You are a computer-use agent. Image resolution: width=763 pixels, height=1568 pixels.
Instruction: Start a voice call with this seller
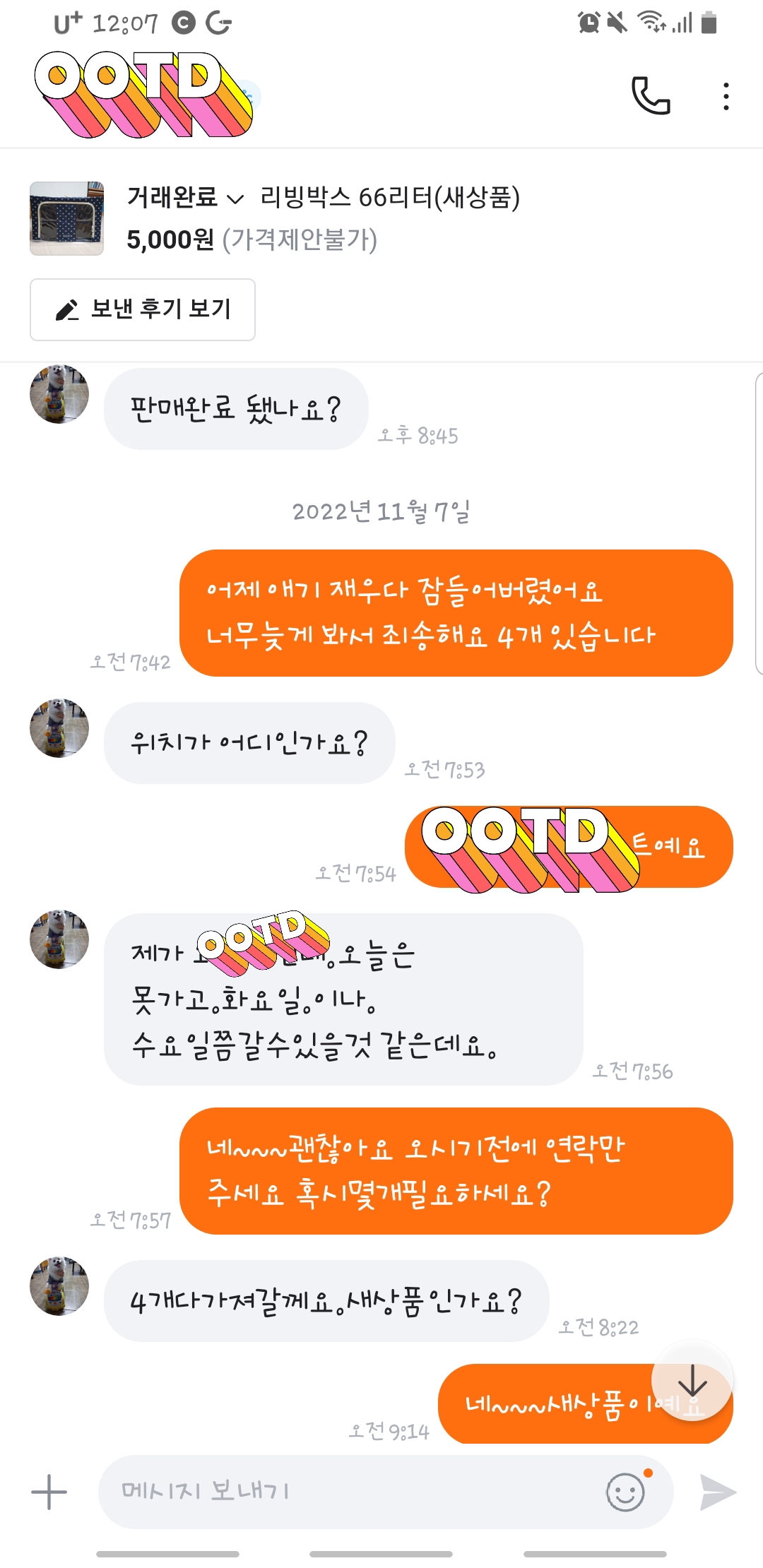650,96
